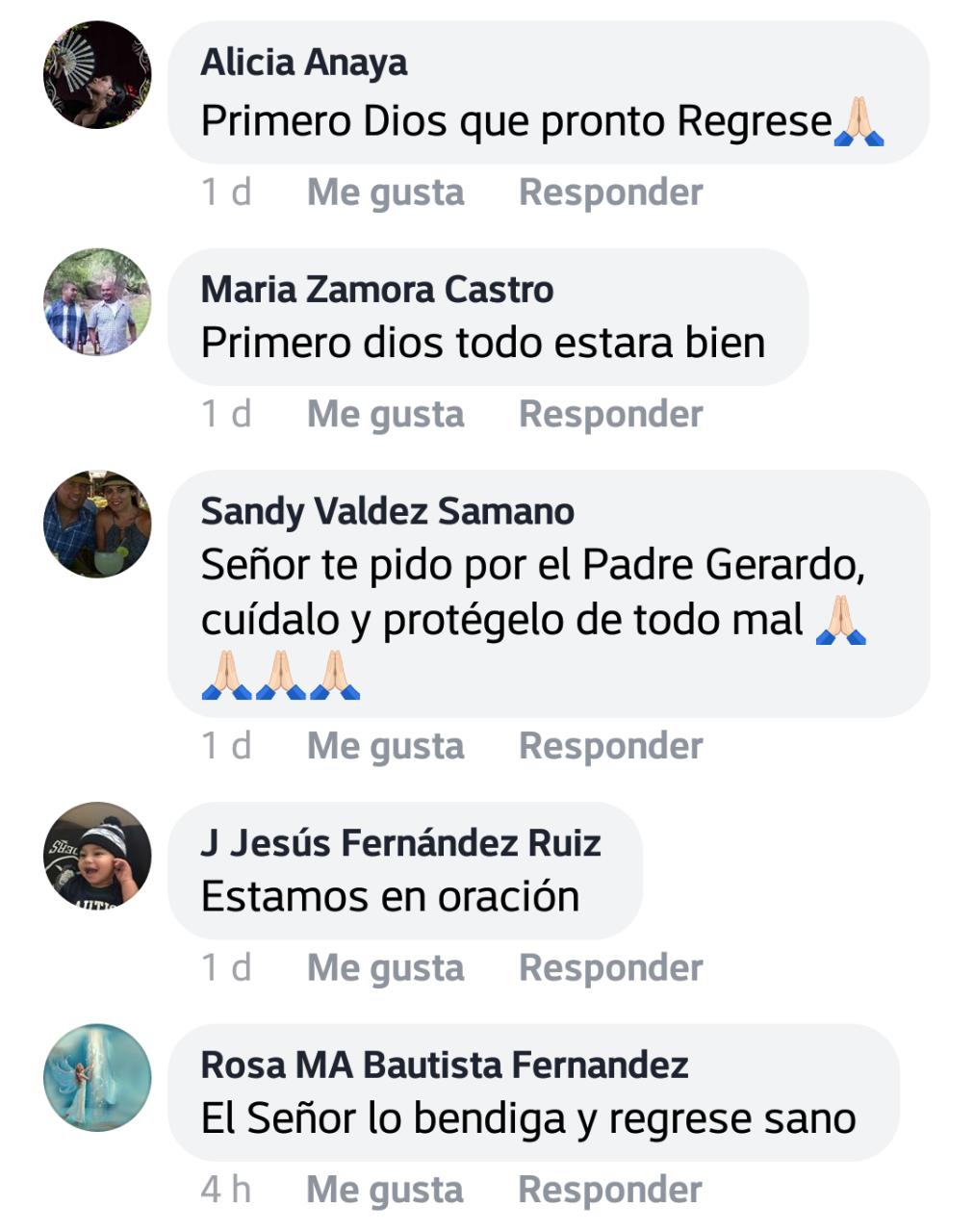Open Maria Zamora Castro's profile name

376,289
